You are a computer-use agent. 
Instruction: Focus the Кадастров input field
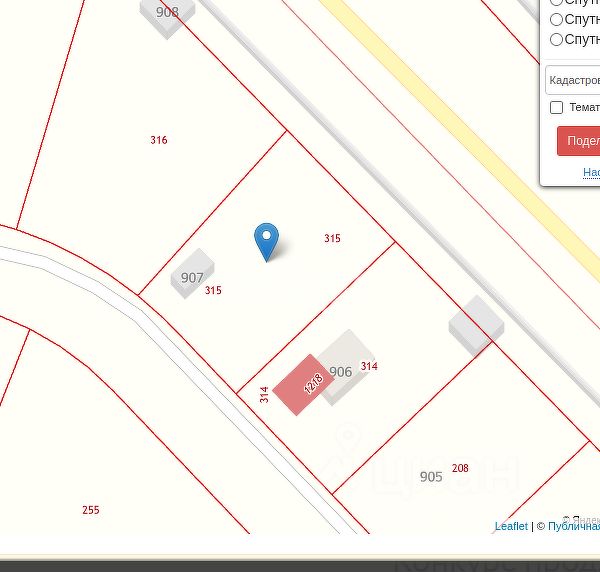point(574,80)
